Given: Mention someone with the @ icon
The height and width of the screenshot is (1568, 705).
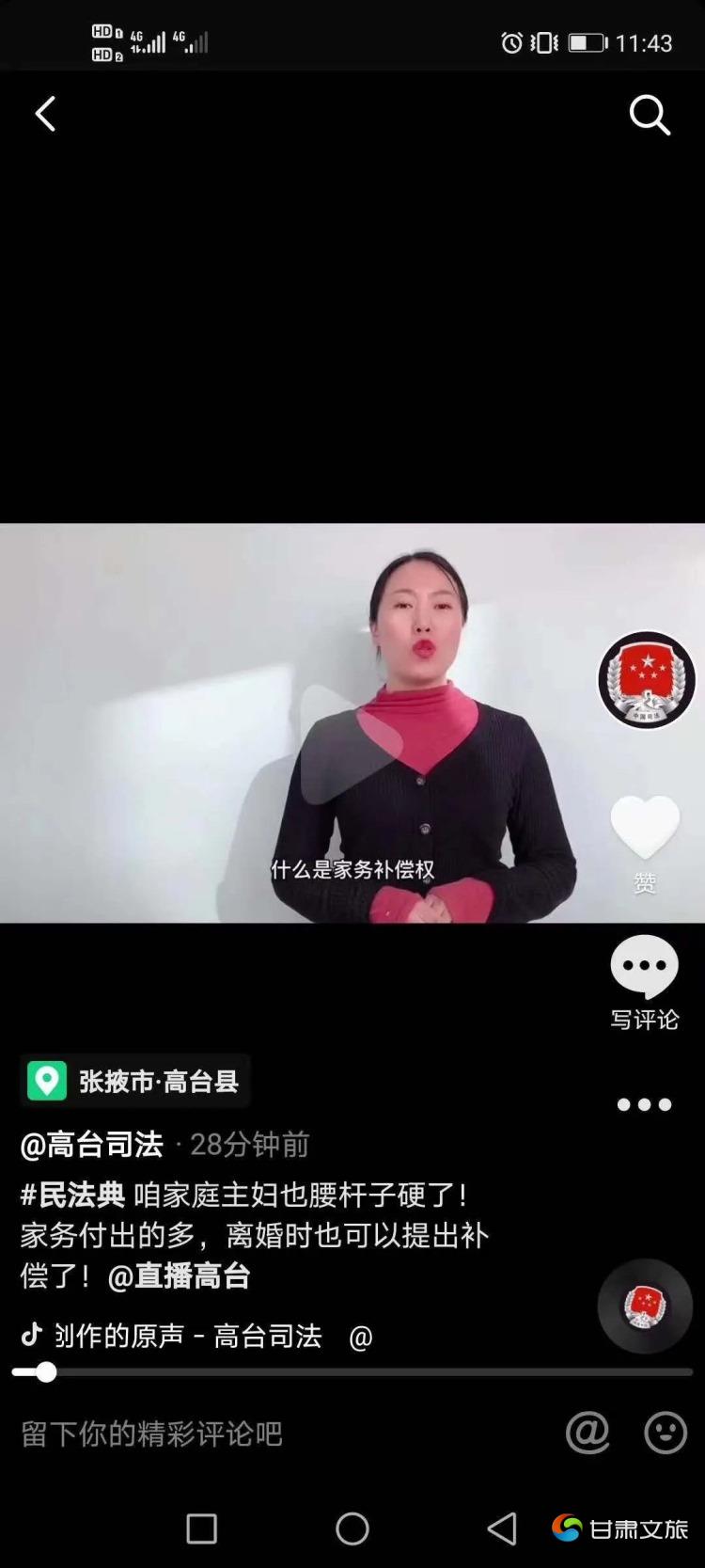Looking at the screenshot, I should coord(587,1433).
